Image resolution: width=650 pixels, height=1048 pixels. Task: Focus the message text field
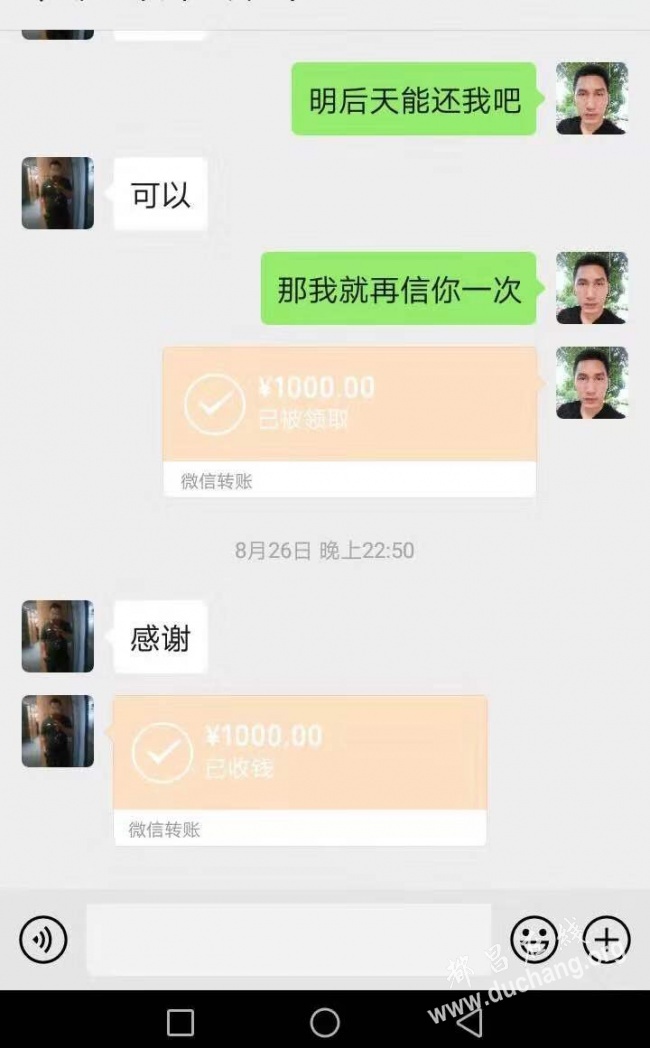point(288,940)
